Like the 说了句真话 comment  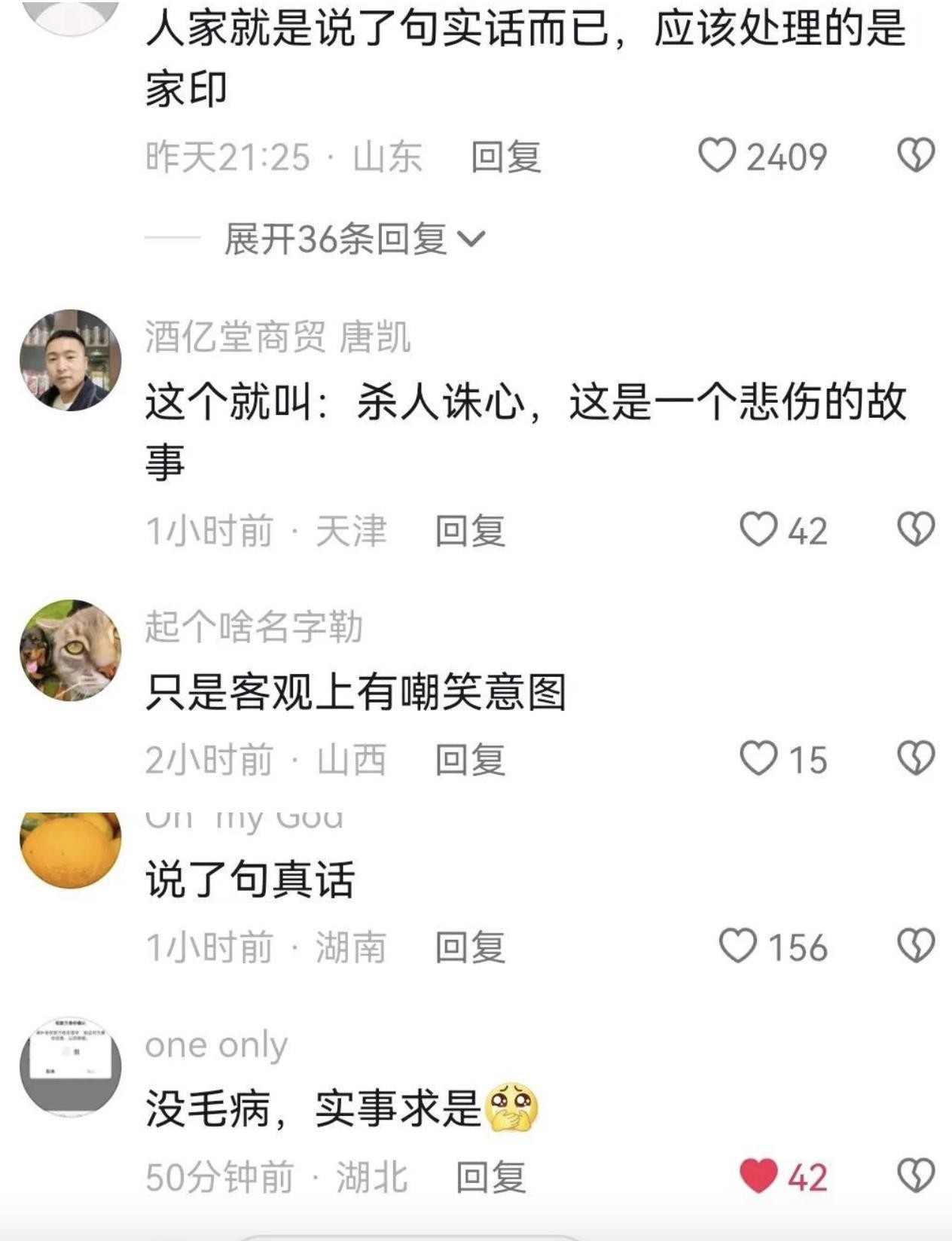tap(737, 946)
